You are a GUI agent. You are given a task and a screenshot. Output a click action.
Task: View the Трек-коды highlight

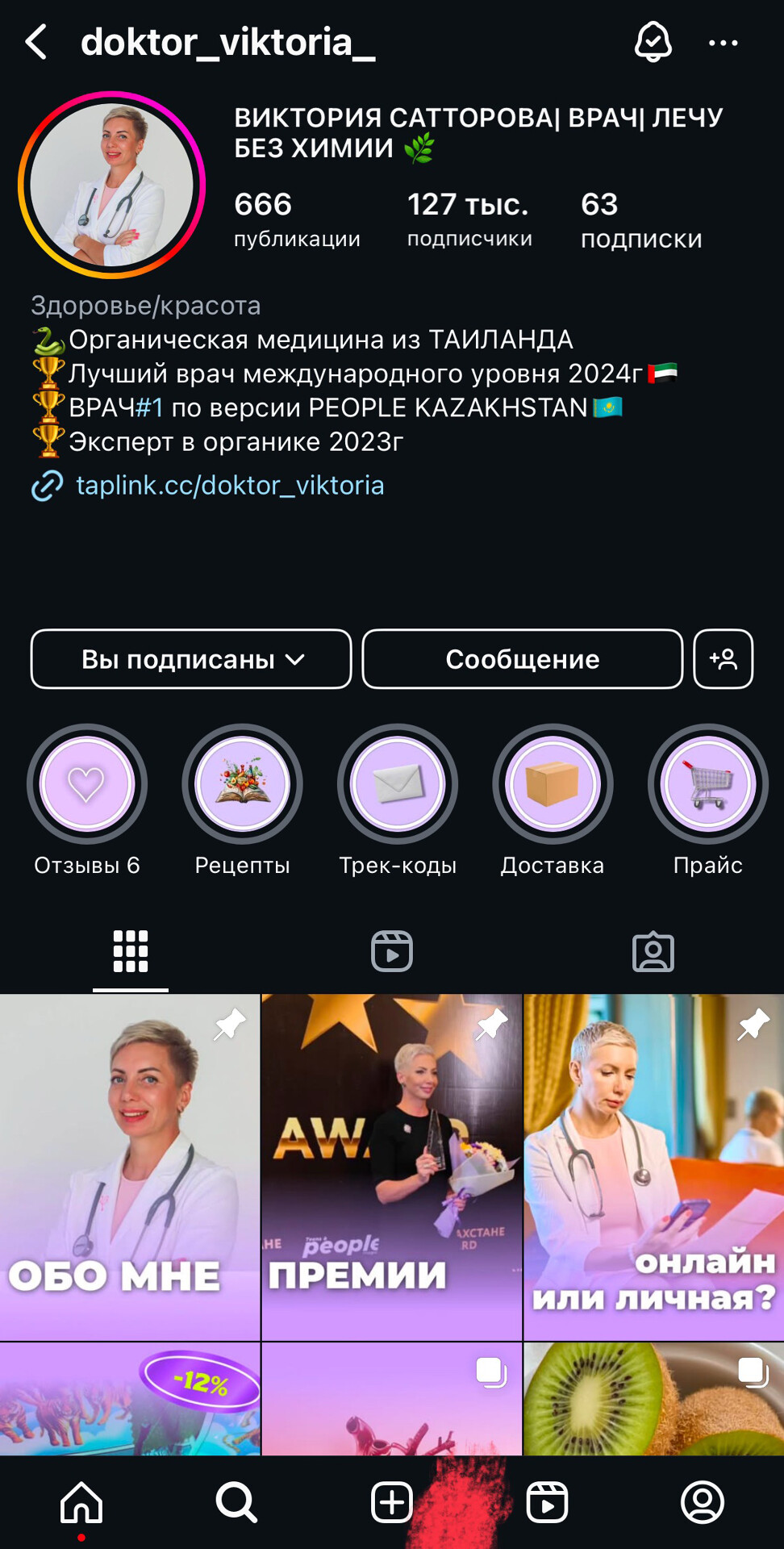click(x=398, y=784)
